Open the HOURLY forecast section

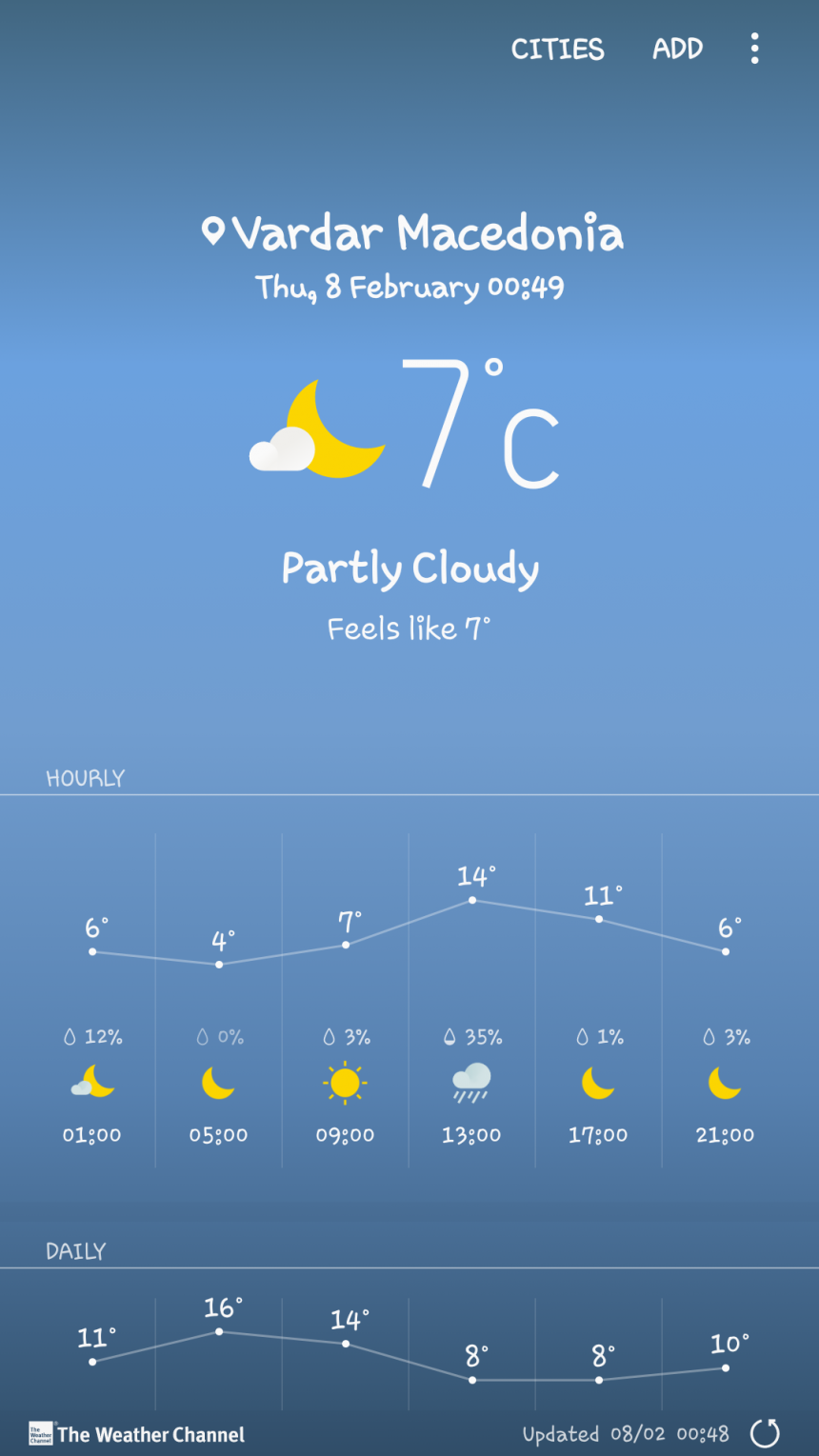(x=86, y=778)
